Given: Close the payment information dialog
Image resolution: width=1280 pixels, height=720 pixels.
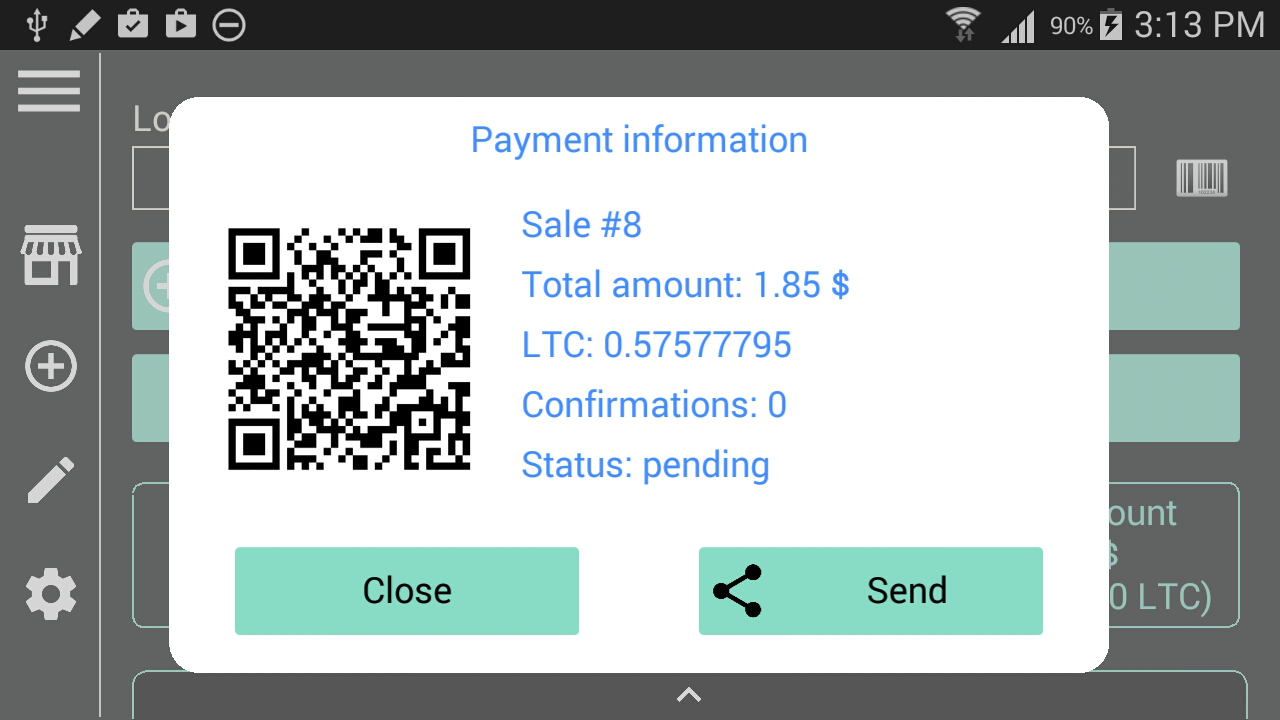Looking at the screenshot, I should click(407, 591).
